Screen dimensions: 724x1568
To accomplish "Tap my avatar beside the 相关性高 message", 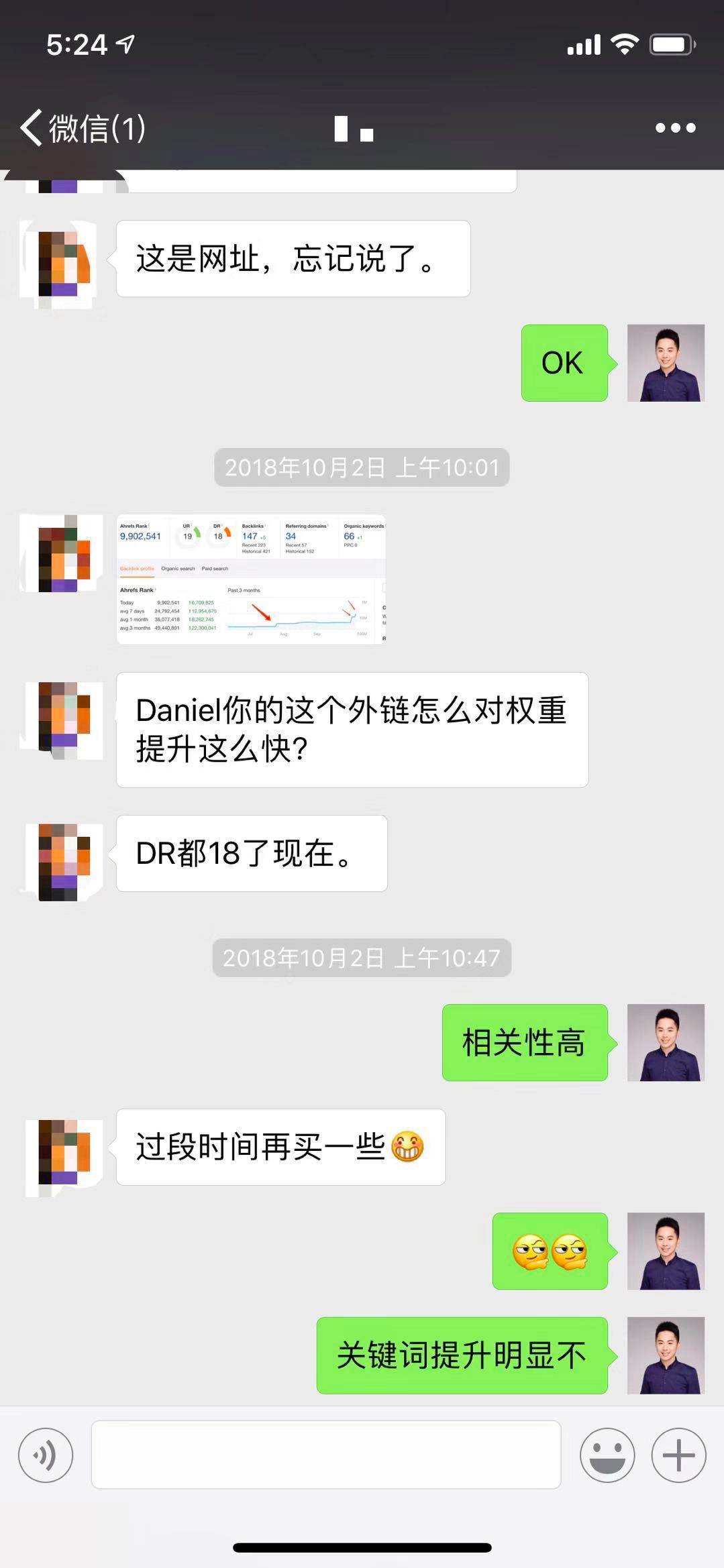I will click(x=665, y=1042).
